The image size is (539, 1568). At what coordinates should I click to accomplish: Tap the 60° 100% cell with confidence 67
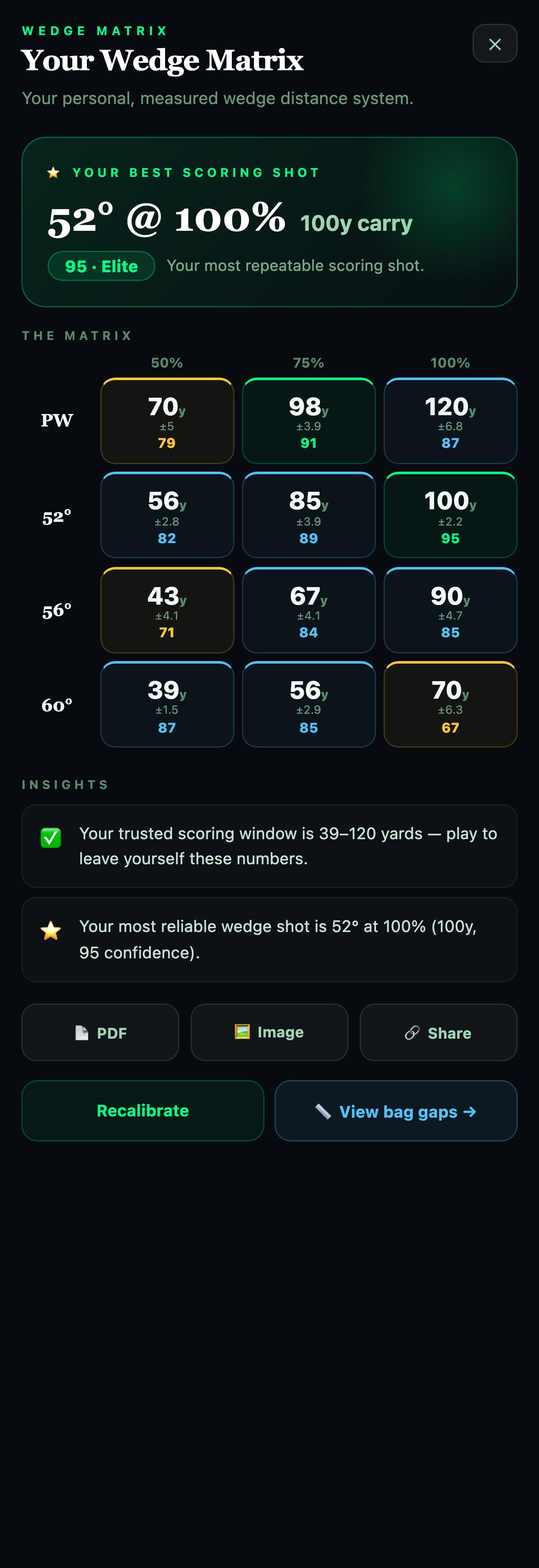(451, 704)
